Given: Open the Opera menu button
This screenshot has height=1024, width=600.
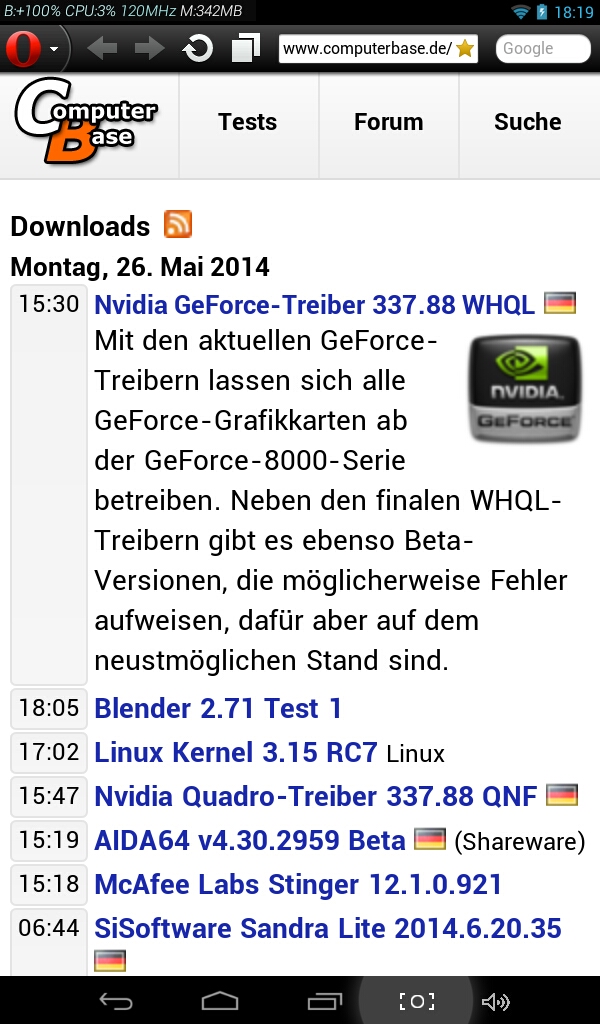Looking at the screenshot, I should coord(31,49).
